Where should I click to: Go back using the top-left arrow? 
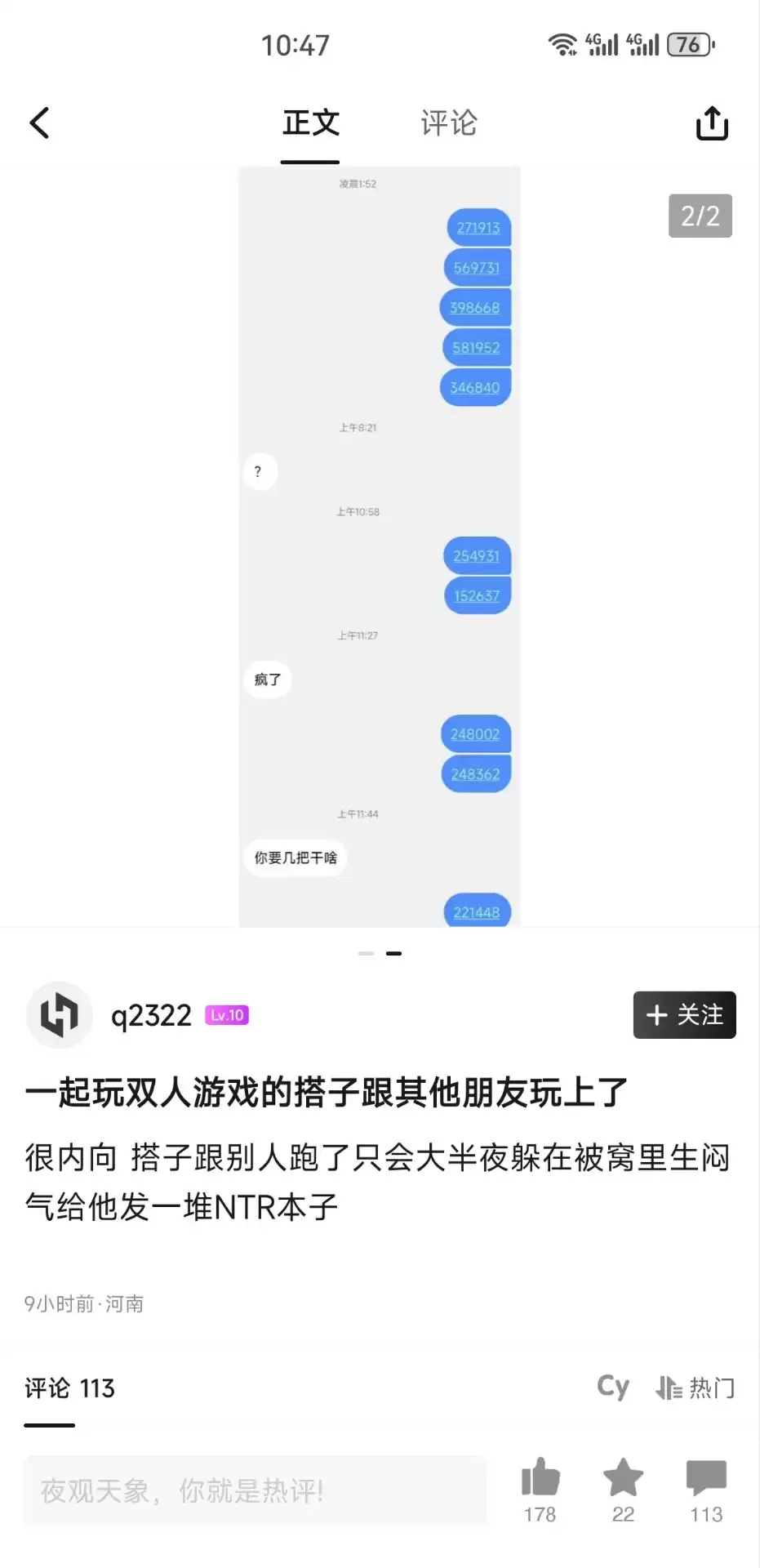coord(40,123)
